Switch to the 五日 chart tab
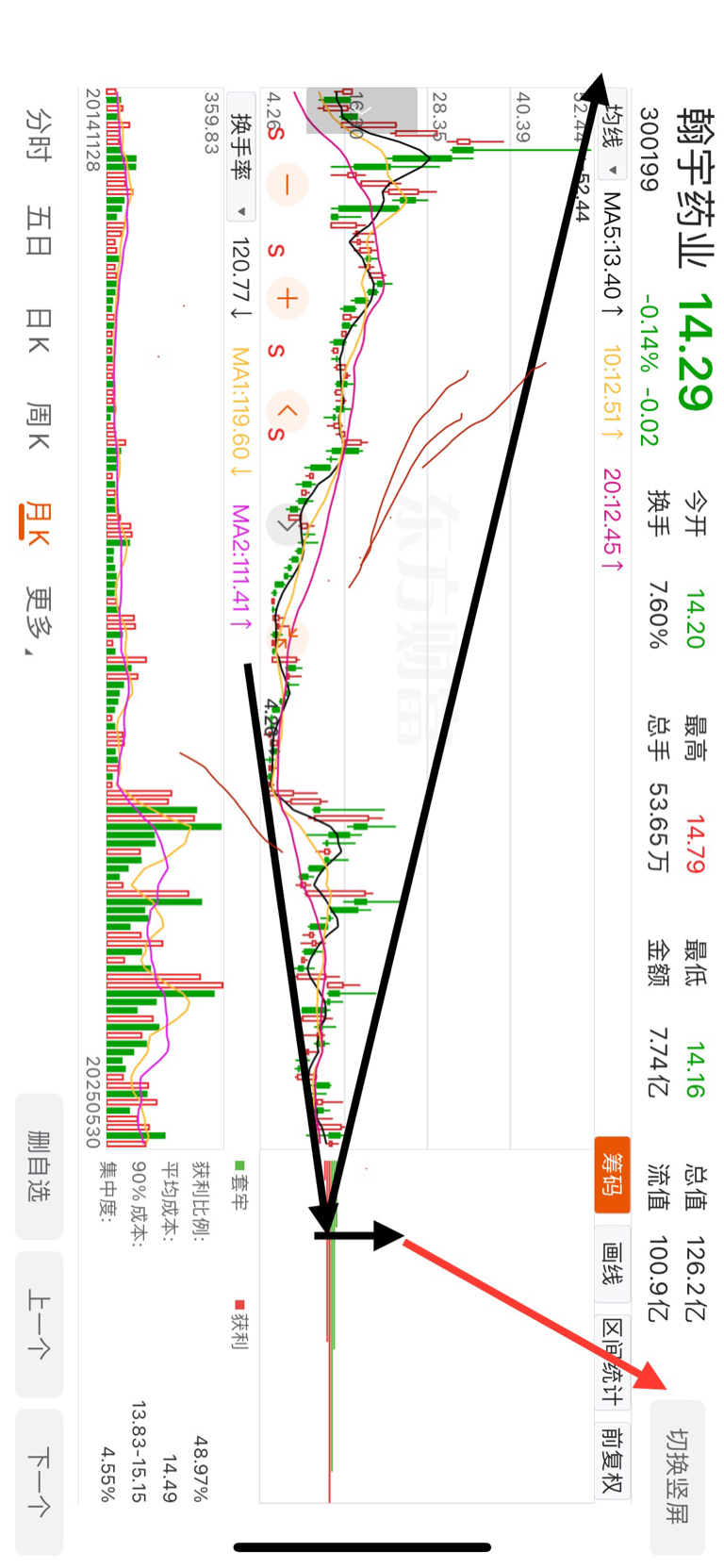Viewport: 724px width, 1568px height. (38, 231)
